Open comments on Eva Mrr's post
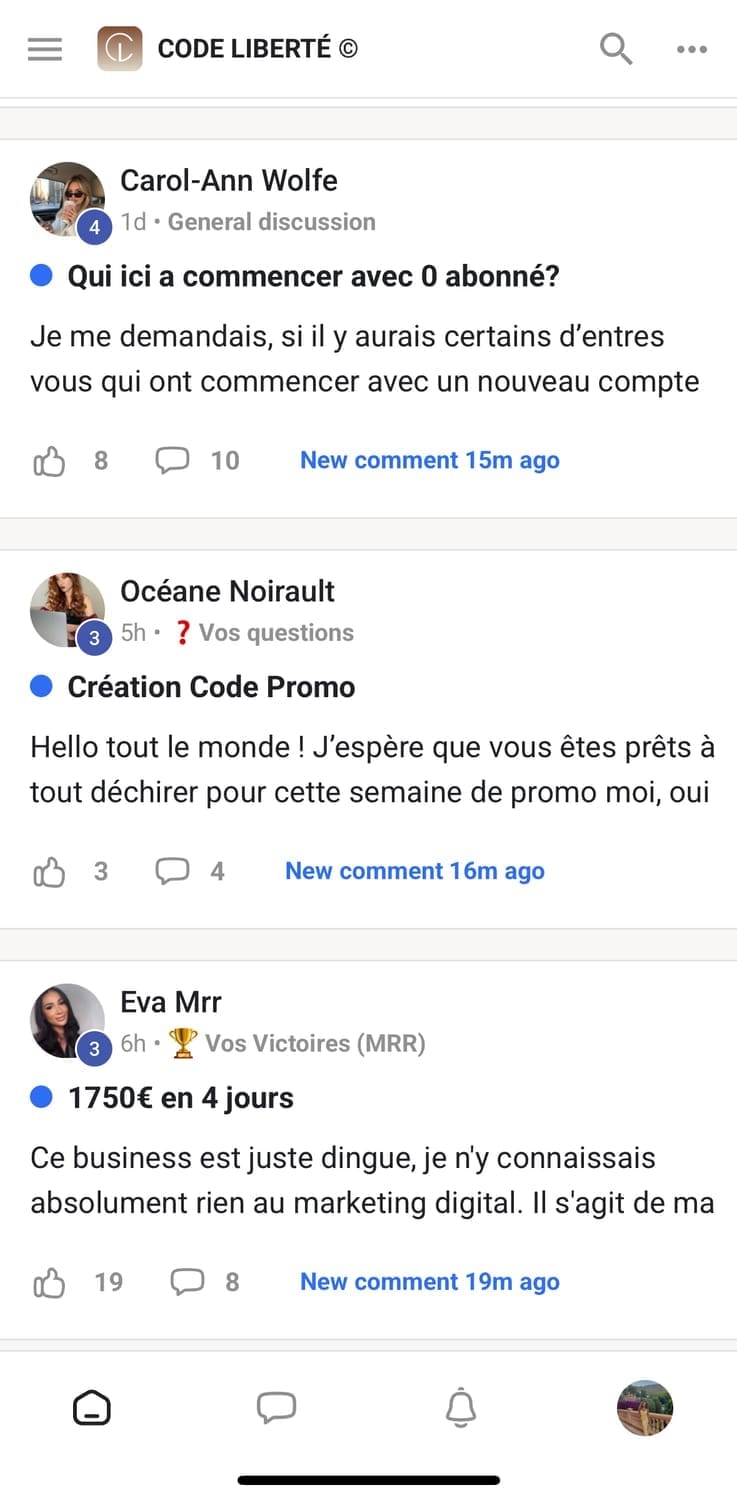This screenshot has width=737, height=1500. pos(188,1282)
